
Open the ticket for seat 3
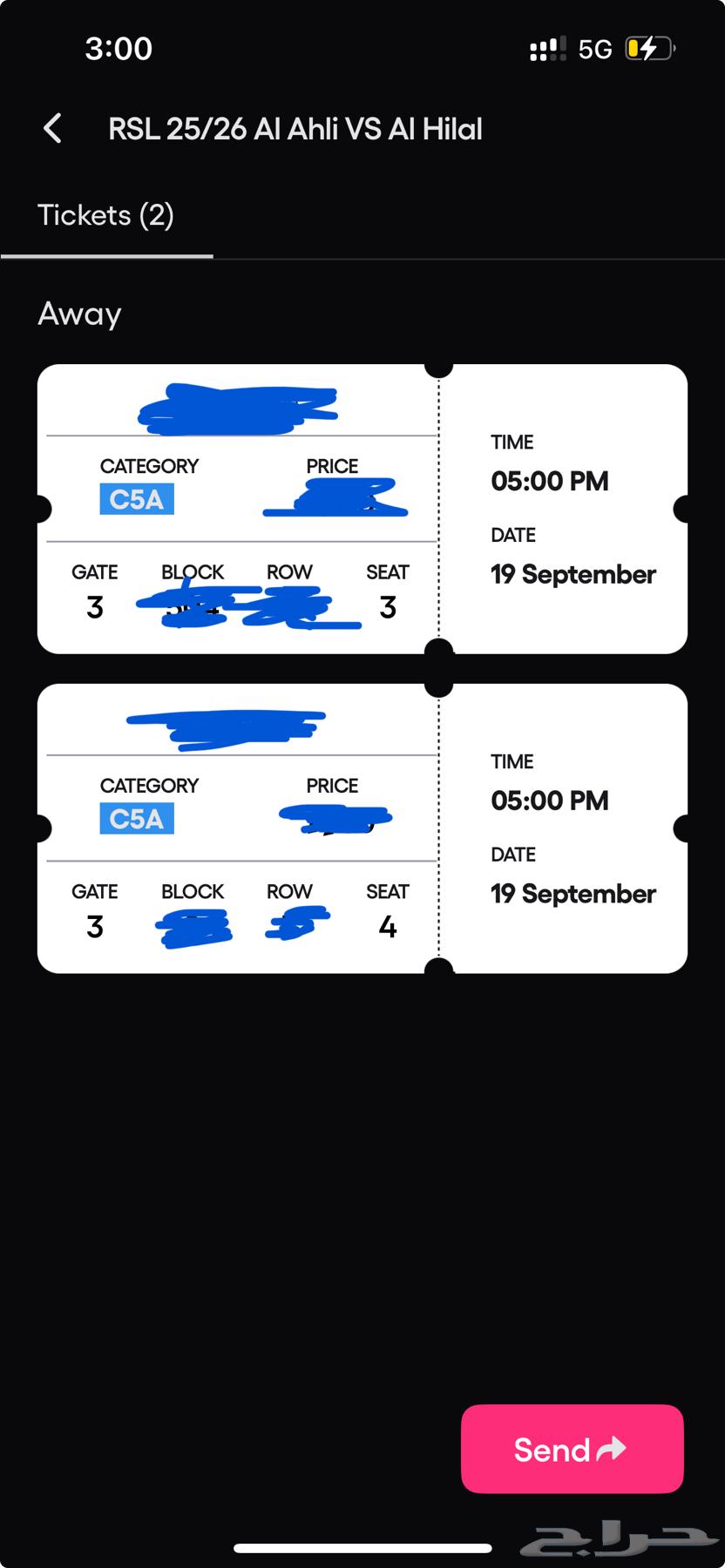point(362,509)
